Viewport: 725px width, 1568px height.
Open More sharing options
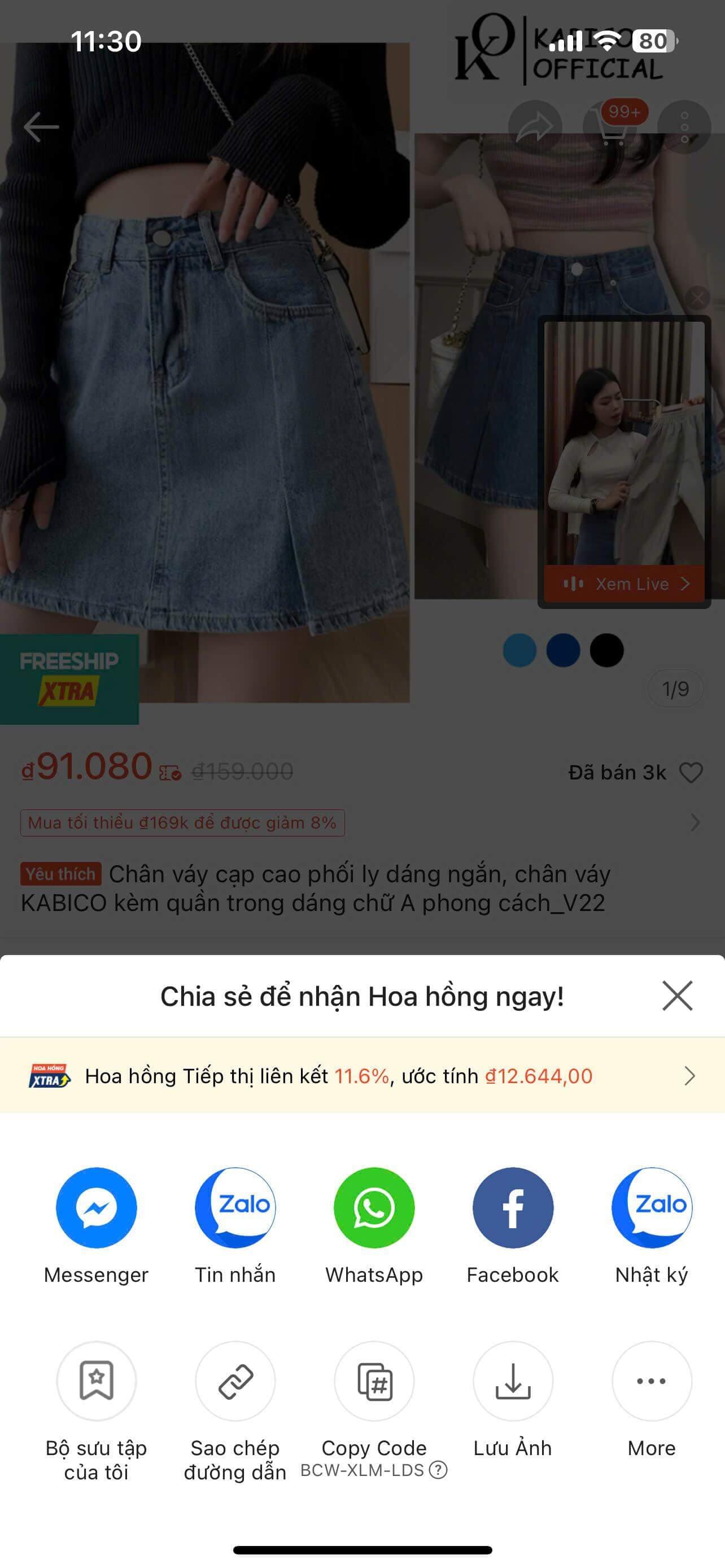pyautogui.click(x=652, y=1381)
